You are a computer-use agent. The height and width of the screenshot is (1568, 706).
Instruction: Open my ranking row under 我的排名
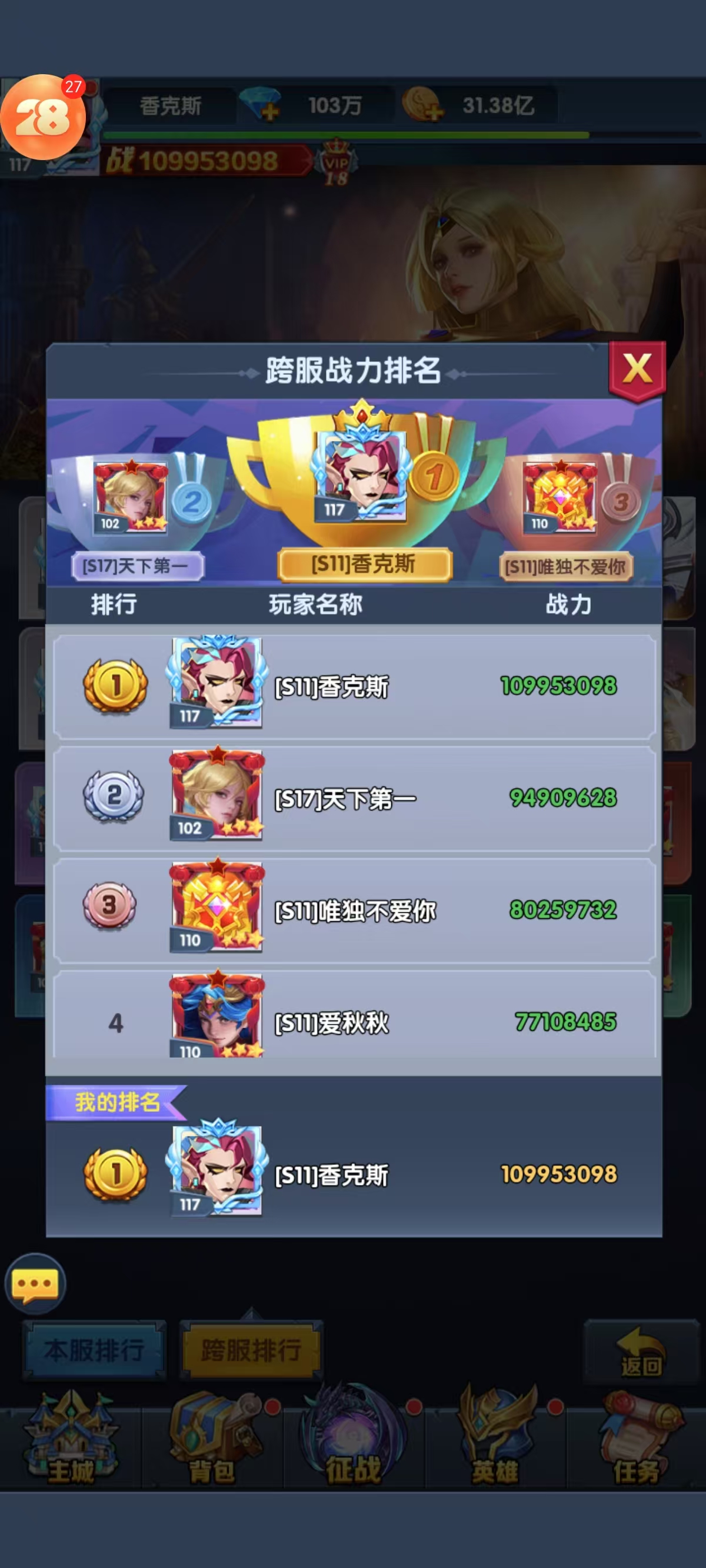point(354,1174)
